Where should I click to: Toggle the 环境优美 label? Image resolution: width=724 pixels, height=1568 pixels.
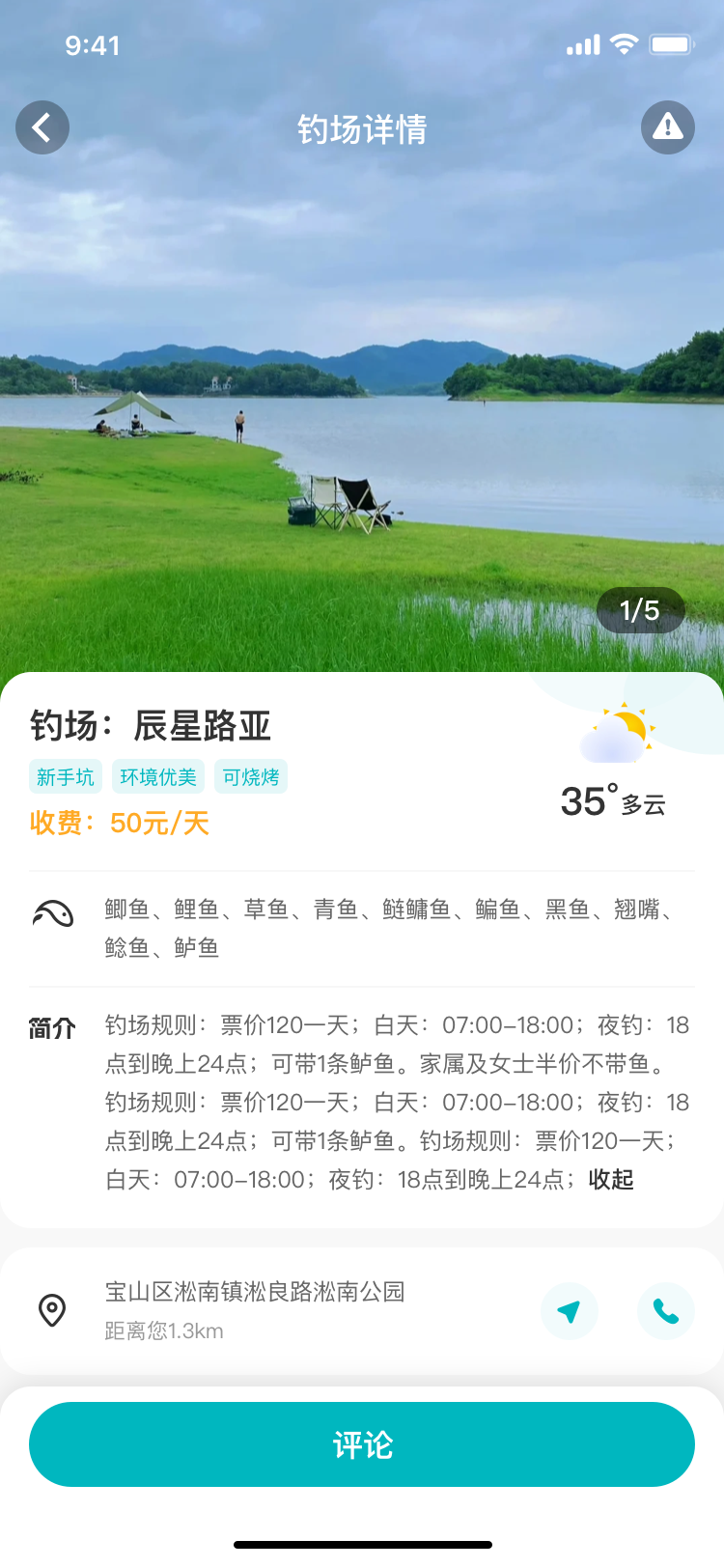[157, 777]
